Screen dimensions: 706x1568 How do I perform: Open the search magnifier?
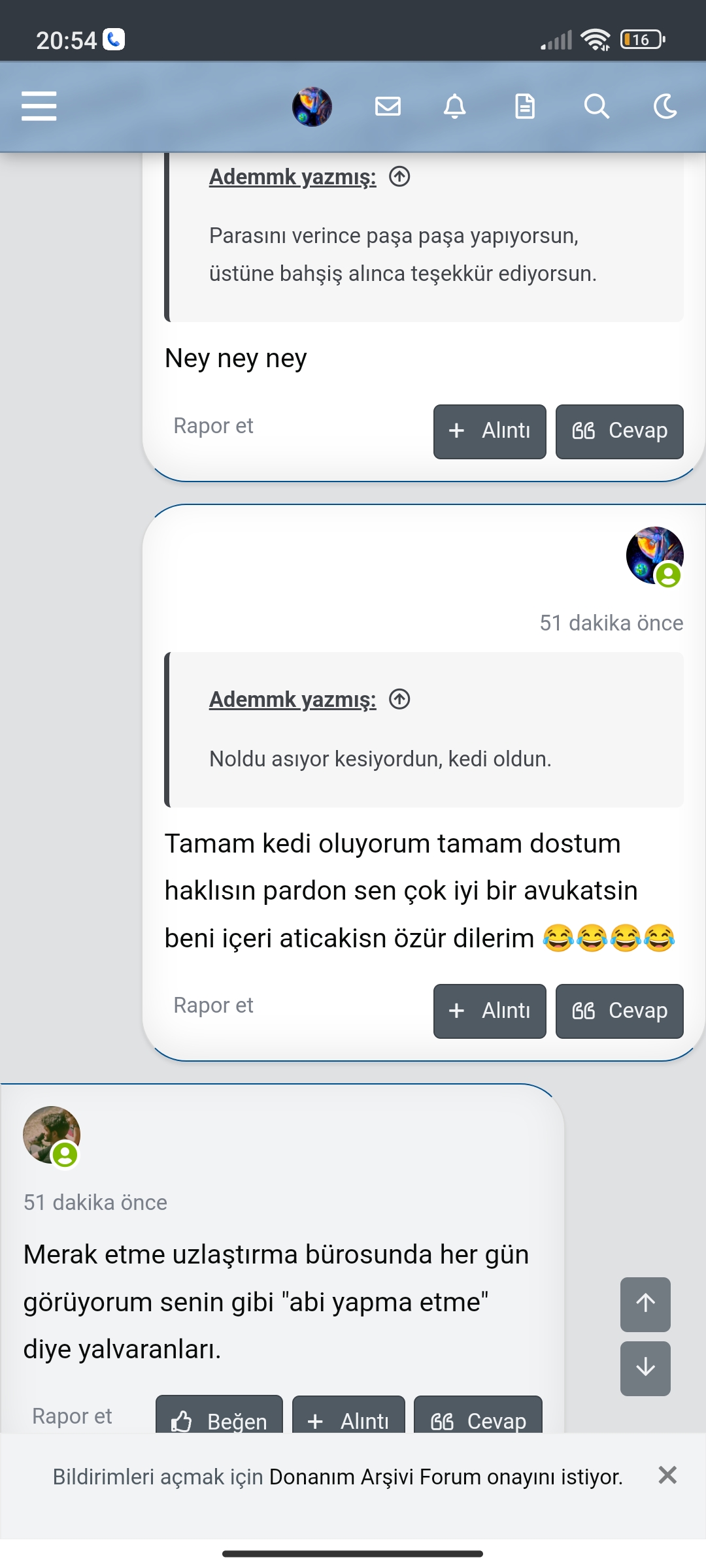coord(596,106)
